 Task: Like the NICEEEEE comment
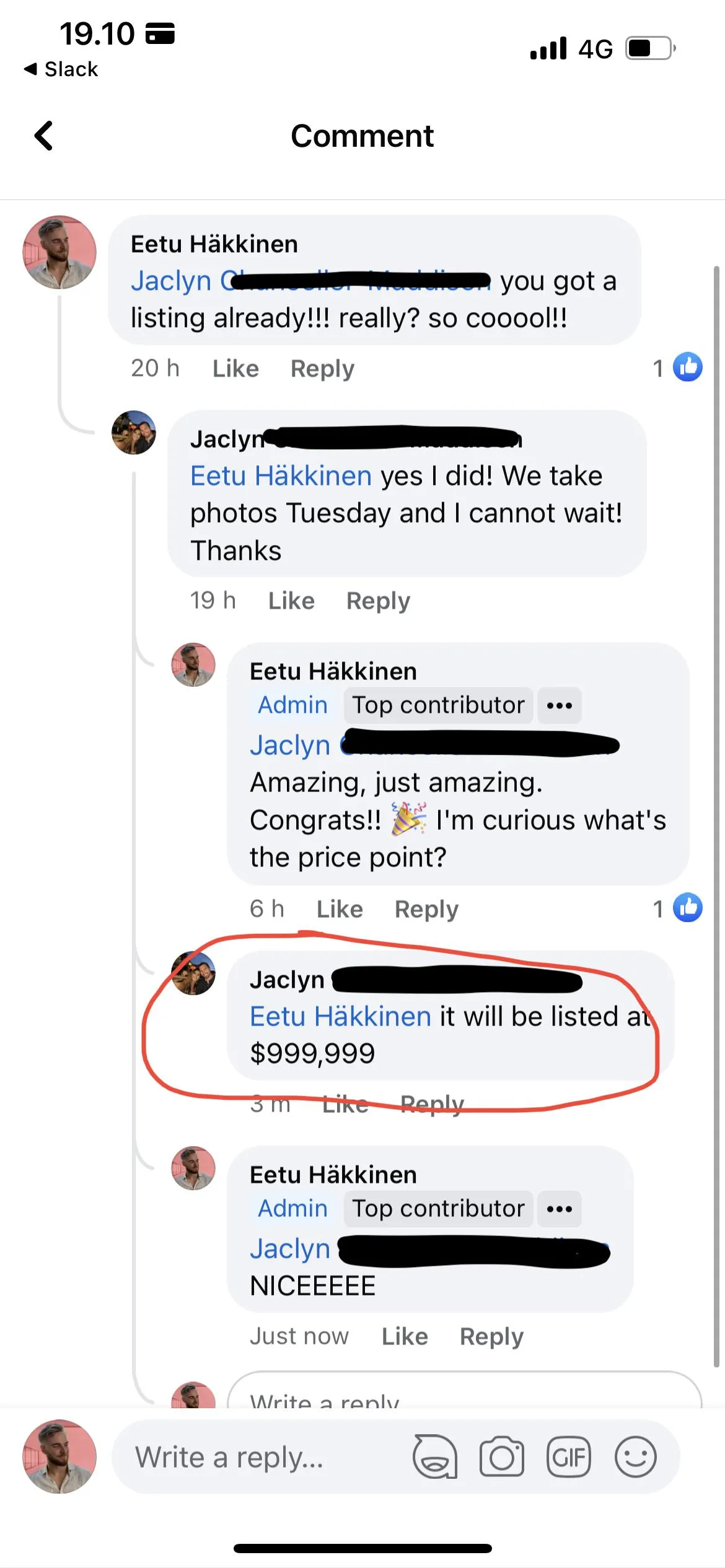[405, 1336]
